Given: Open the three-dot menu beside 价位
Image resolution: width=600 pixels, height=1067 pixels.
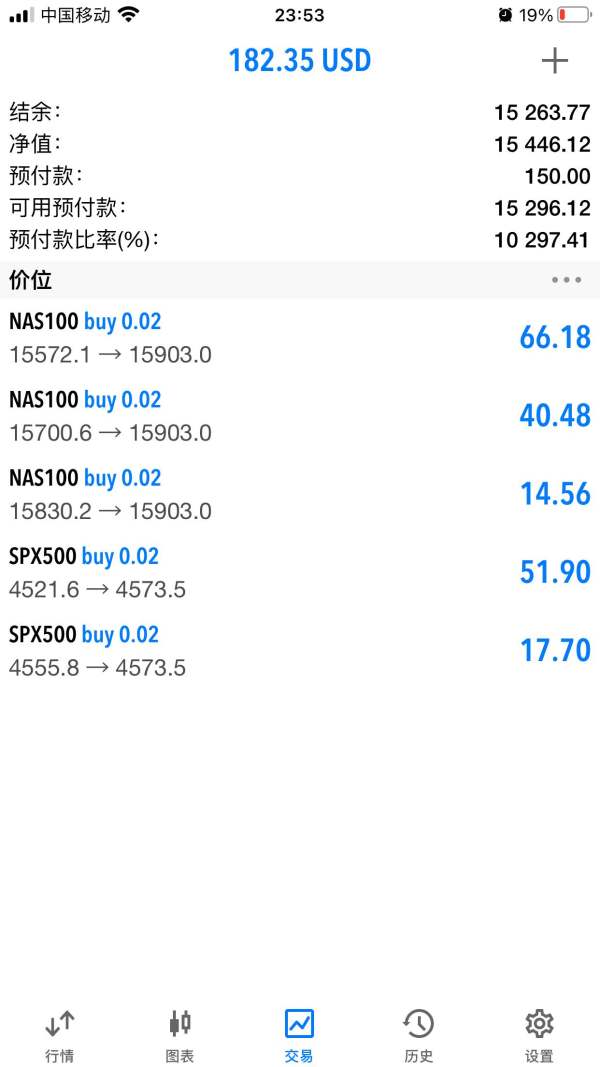Looking at the screenshot, I should click(566, 280).
